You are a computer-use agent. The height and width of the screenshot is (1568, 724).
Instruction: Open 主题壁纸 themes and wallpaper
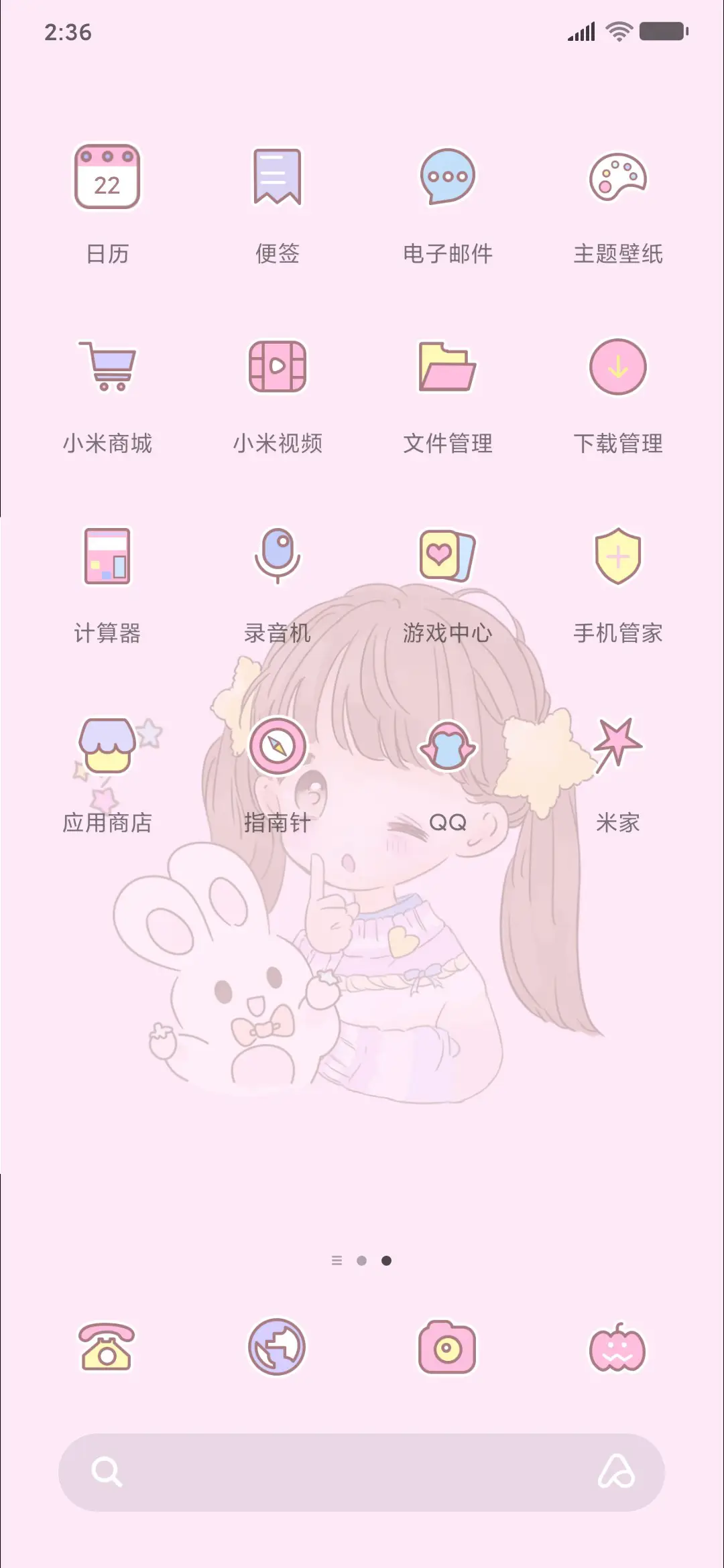pyautogui.click(x=617, y=178)
